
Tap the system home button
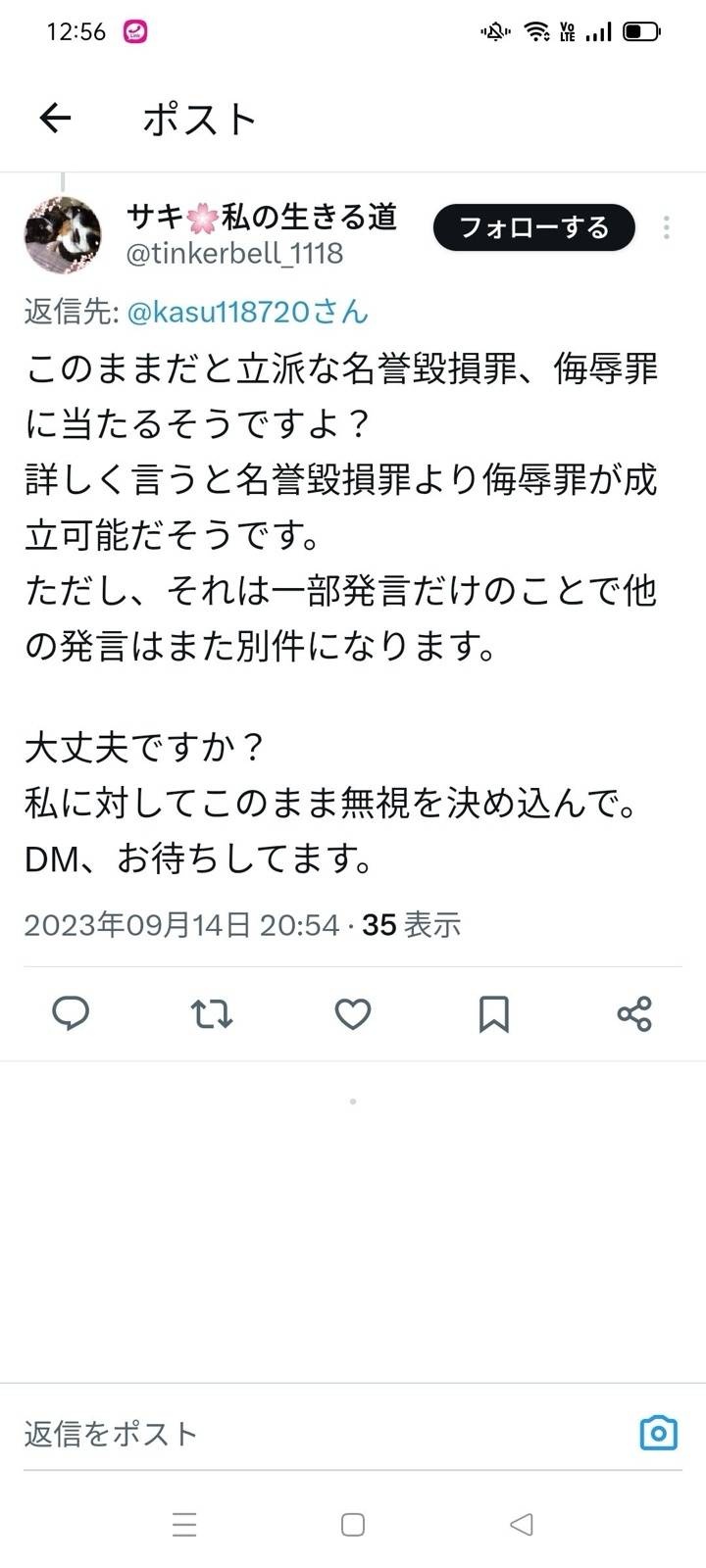point(353,1524)
